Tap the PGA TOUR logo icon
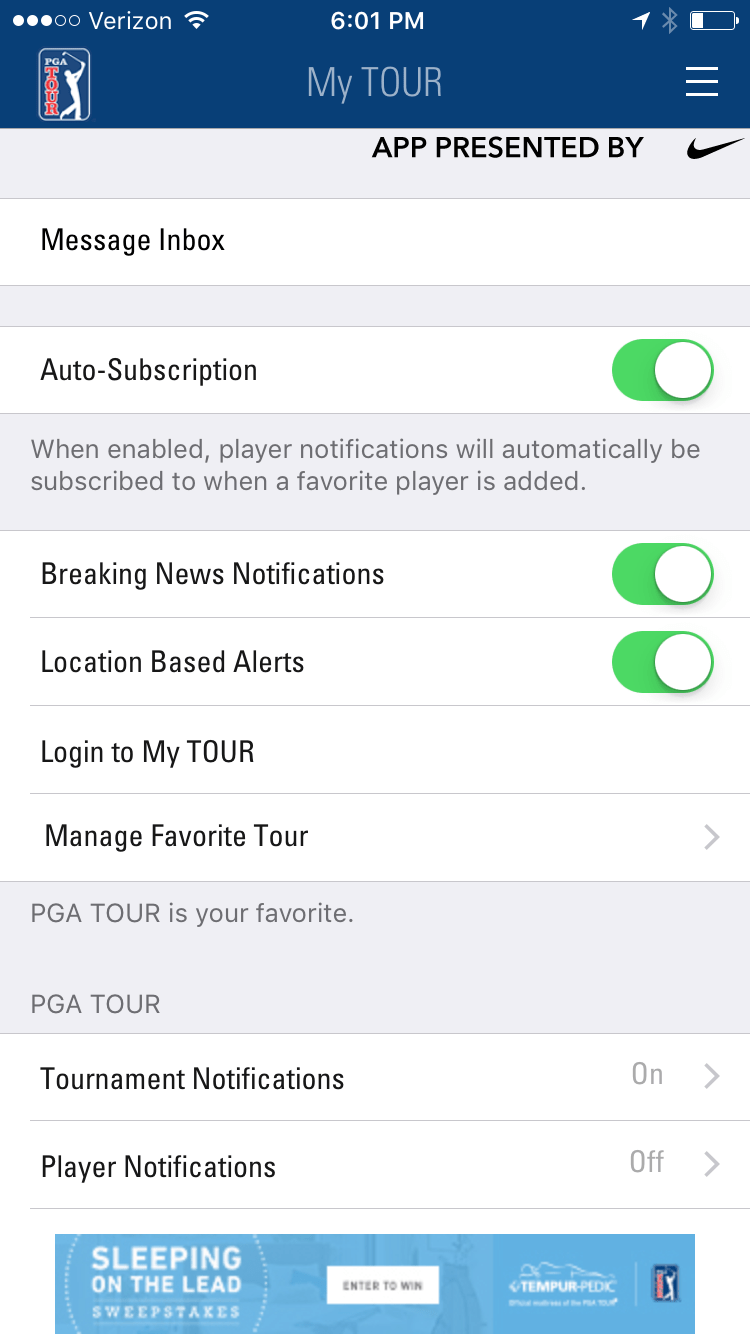 tap(63, 83)
